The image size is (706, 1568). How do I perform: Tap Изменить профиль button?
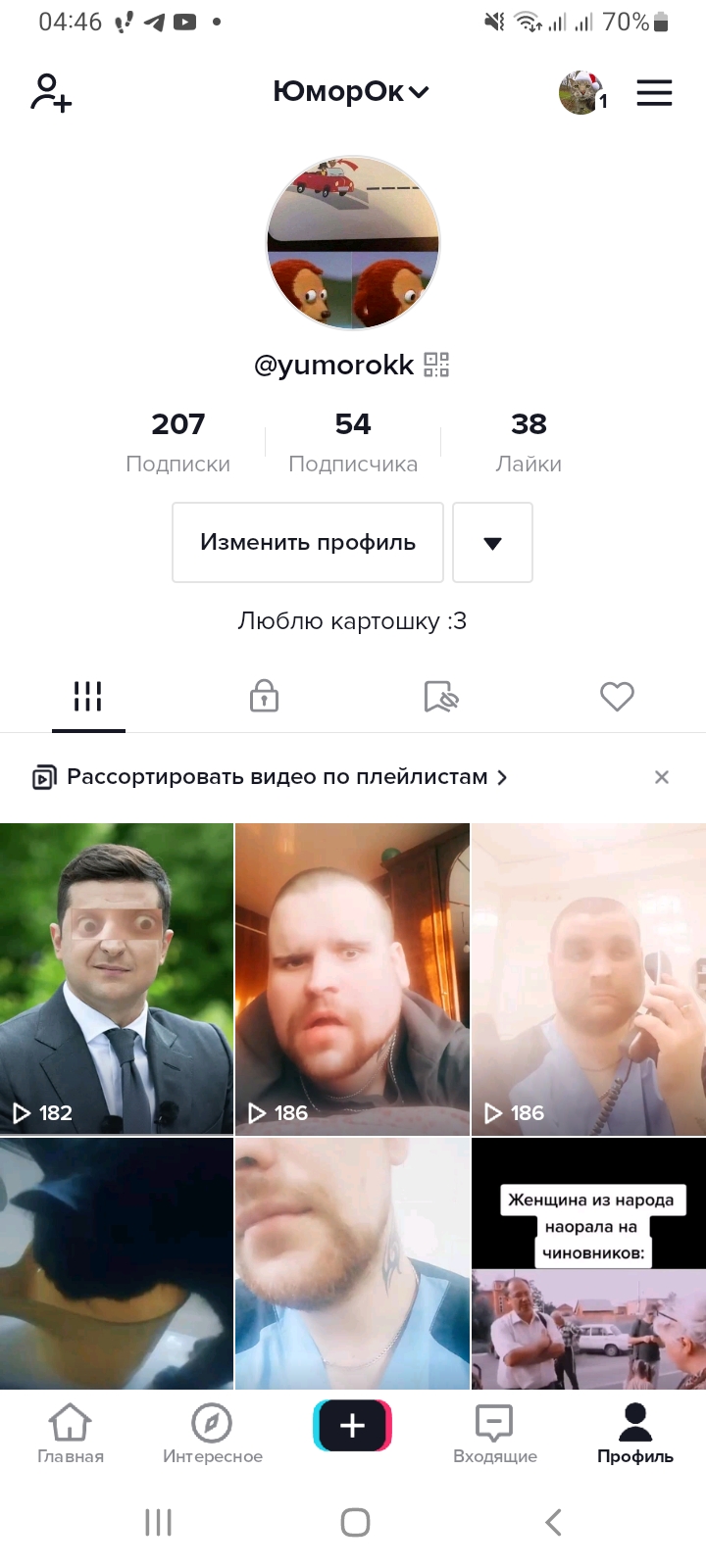308,542
